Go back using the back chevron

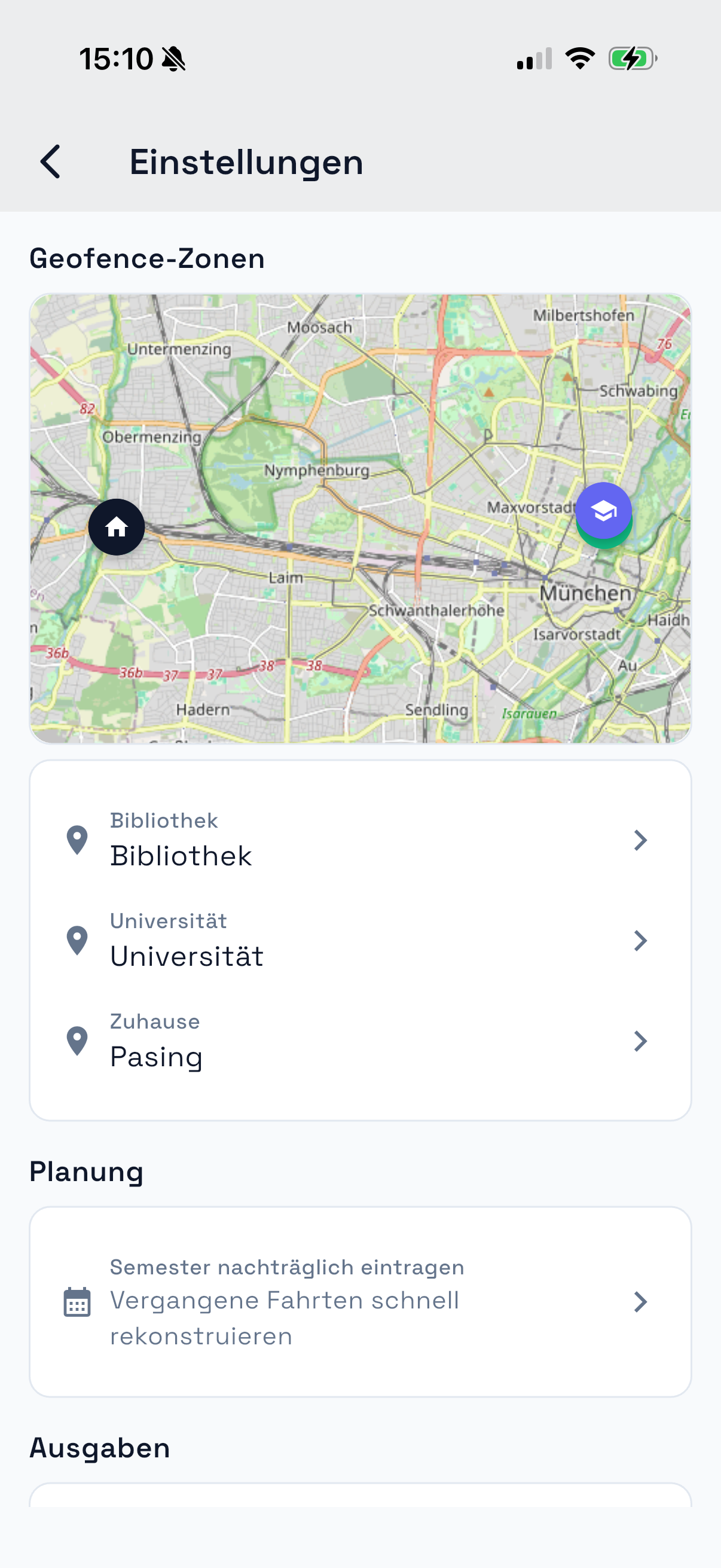click(50, 162)
